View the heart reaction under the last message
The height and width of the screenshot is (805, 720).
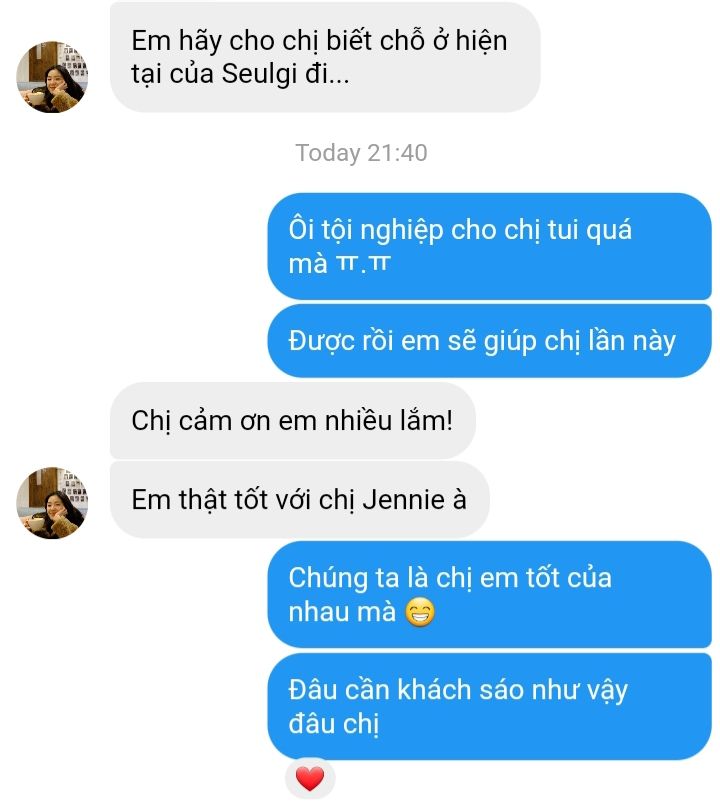[x=310, y=779]
